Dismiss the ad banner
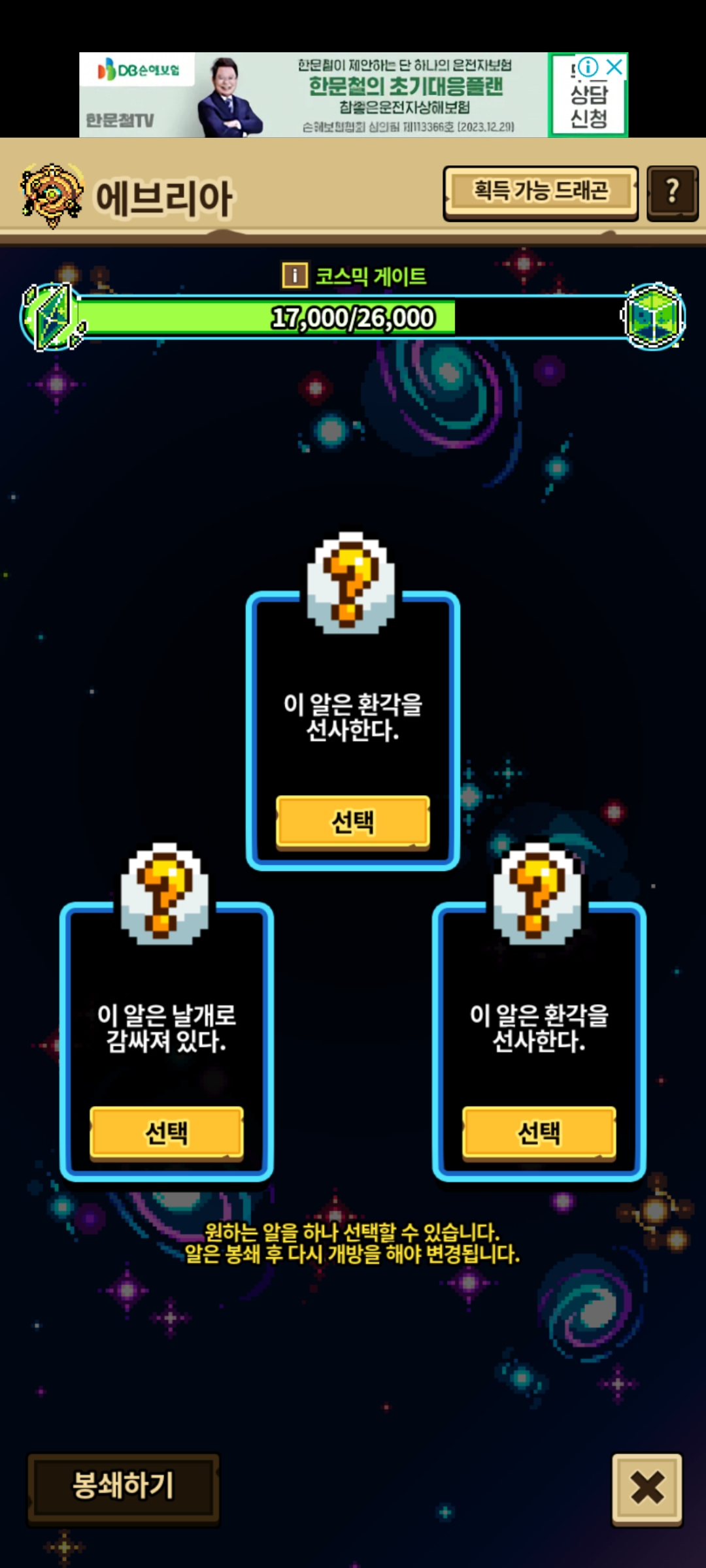 [614, 67]
